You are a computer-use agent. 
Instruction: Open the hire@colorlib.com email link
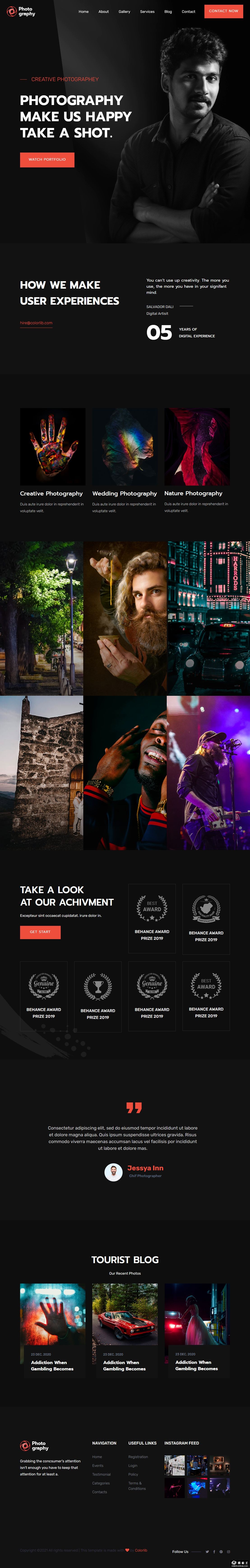[x=36, y=323]
